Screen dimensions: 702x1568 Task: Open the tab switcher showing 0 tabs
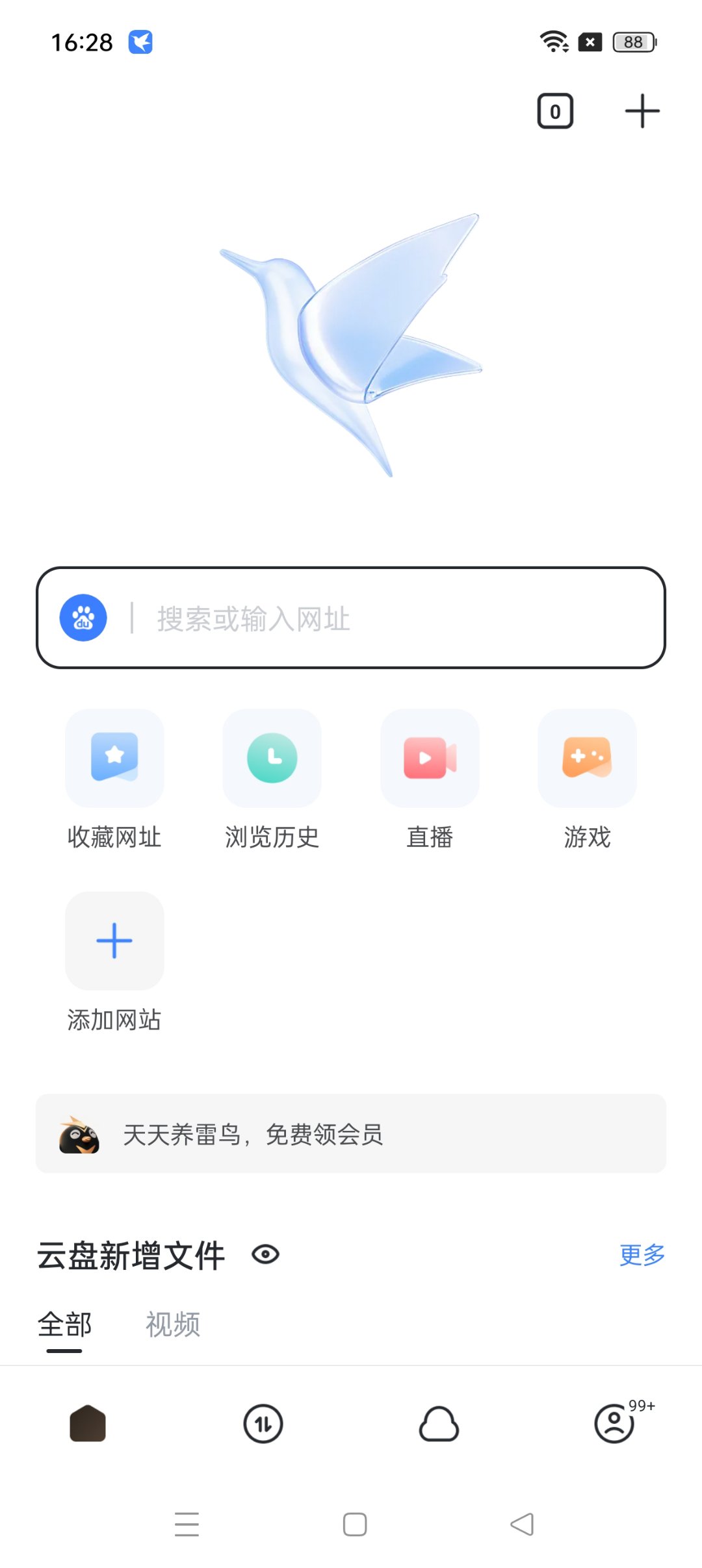555,110
